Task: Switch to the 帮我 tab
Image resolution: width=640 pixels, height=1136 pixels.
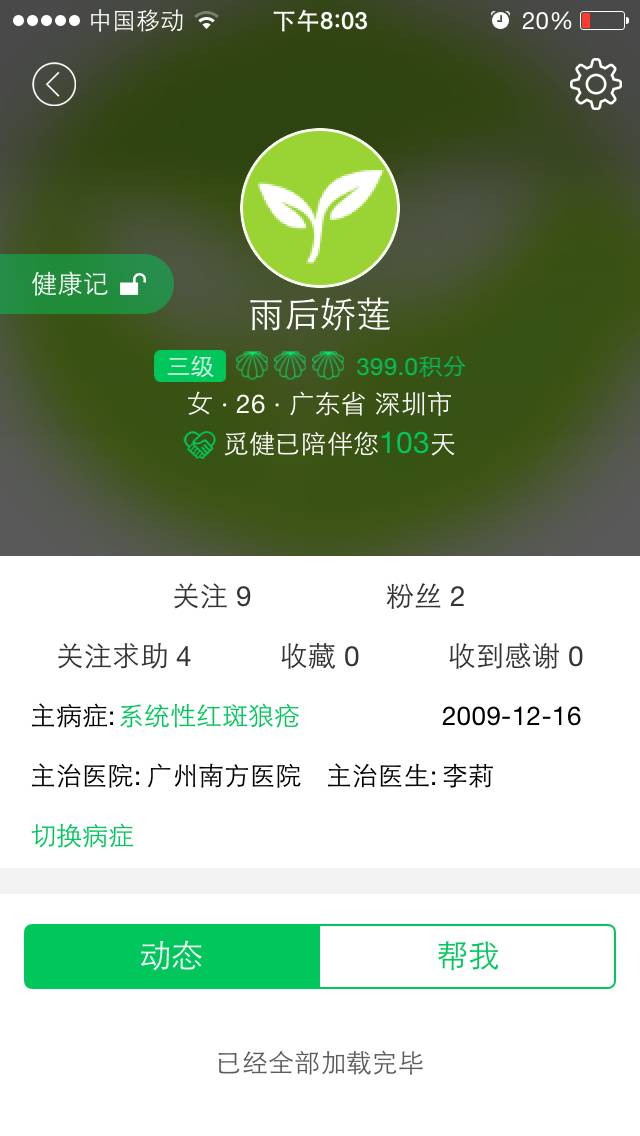Action: click(x=467, y=956)
